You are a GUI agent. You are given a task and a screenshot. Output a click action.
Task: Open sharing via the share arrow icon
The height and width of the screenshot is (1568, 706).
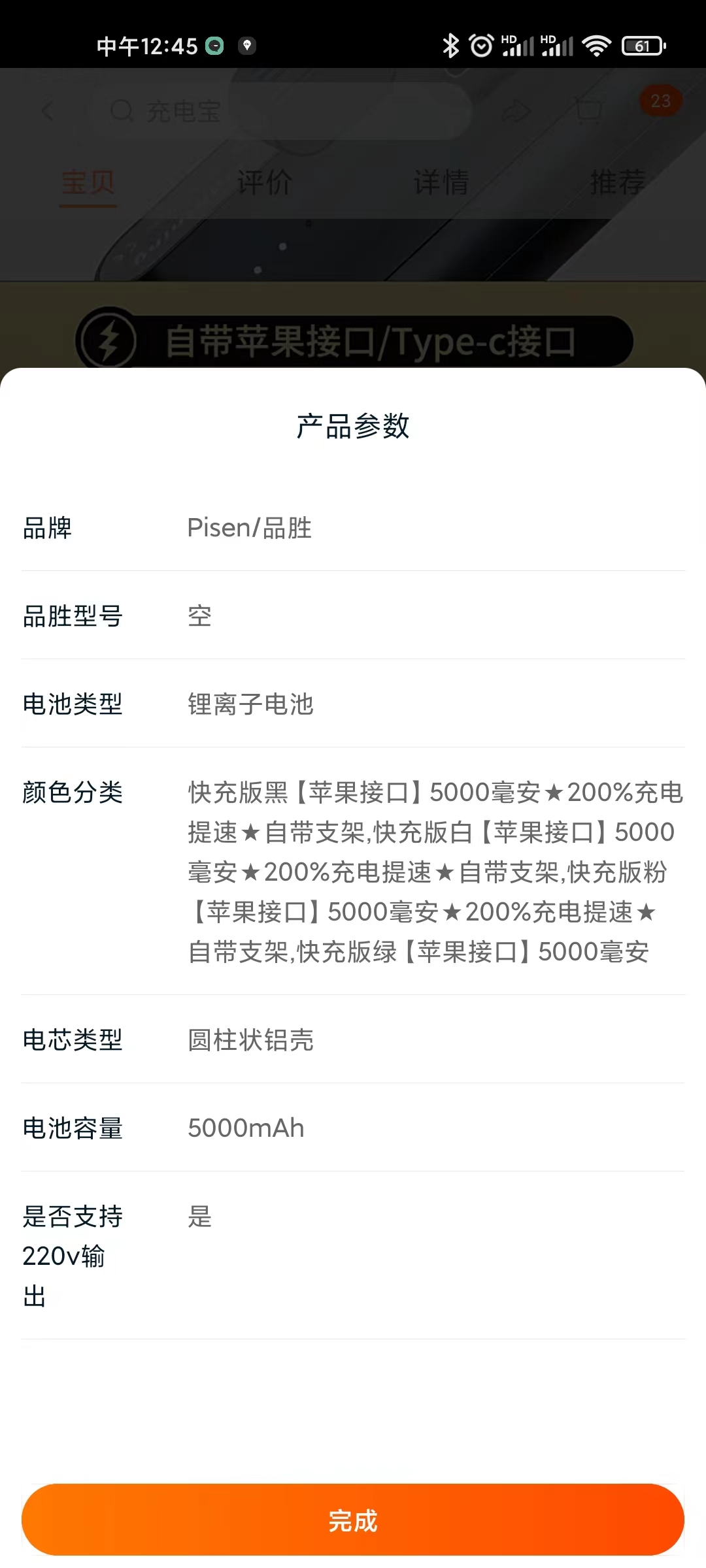click(x=516, y=110)
